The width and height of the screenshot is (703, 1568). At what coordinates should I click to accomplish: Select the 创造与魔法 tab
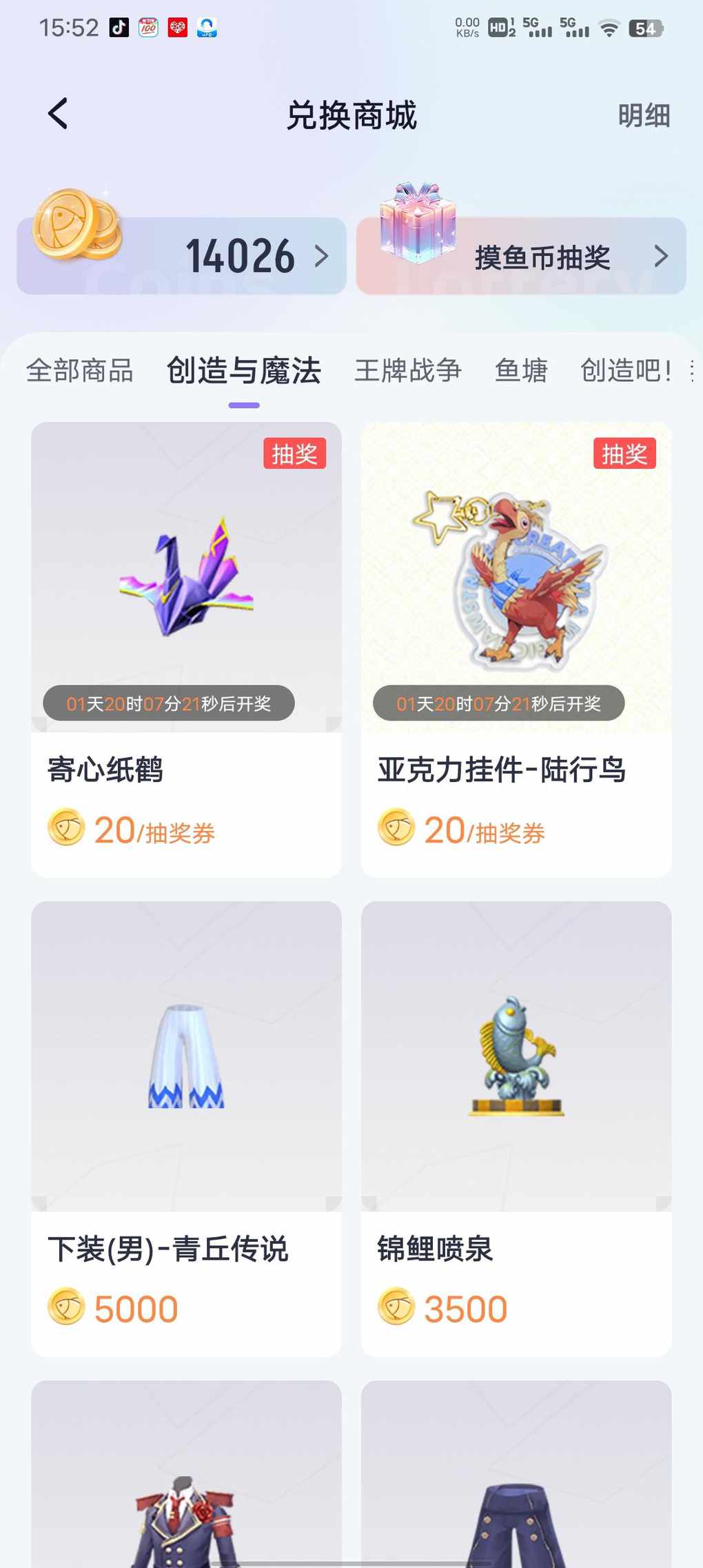click(244, 371)
